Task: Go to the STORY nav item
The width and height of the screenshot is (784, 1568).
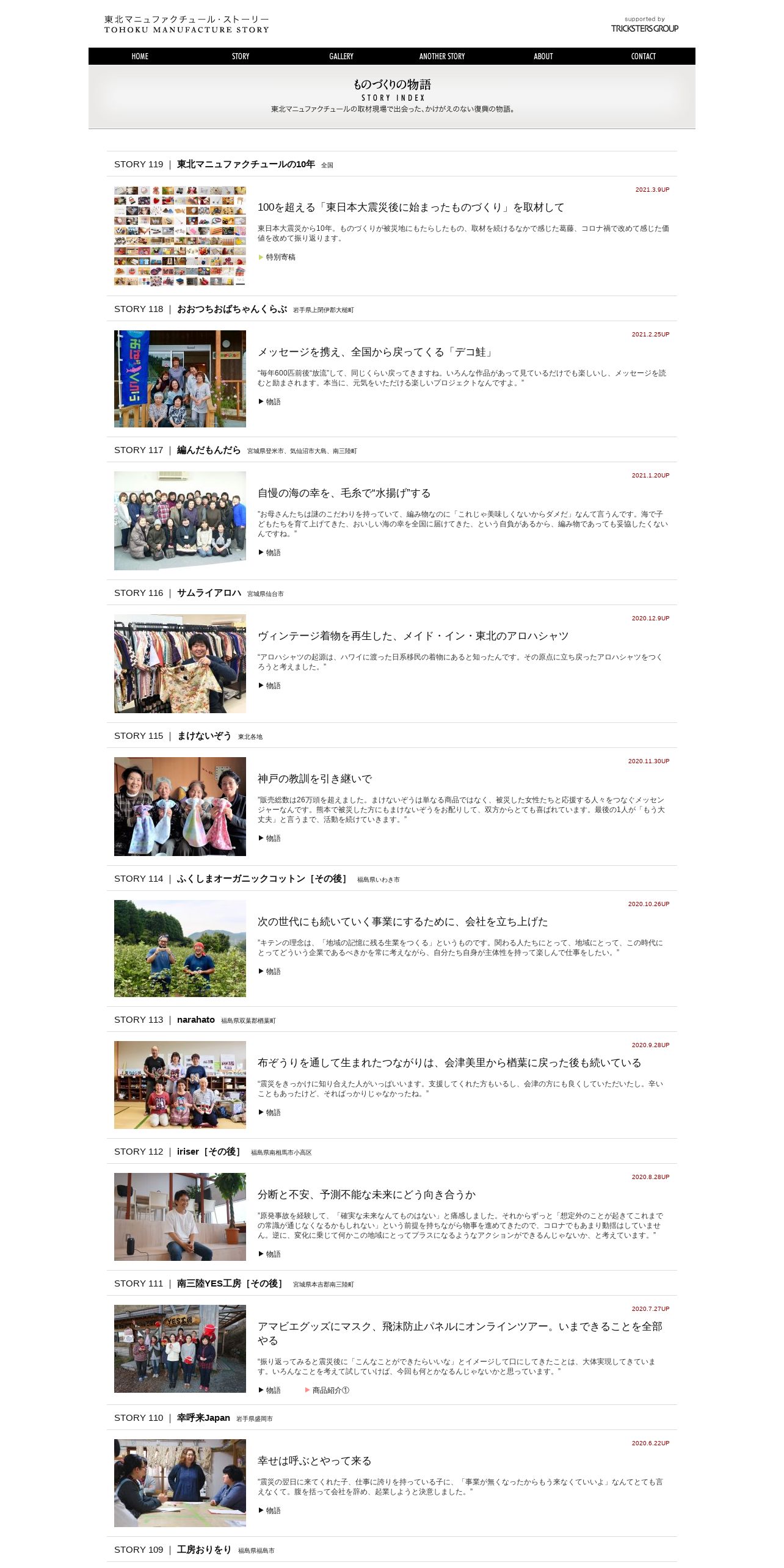Action: point(241,56)
